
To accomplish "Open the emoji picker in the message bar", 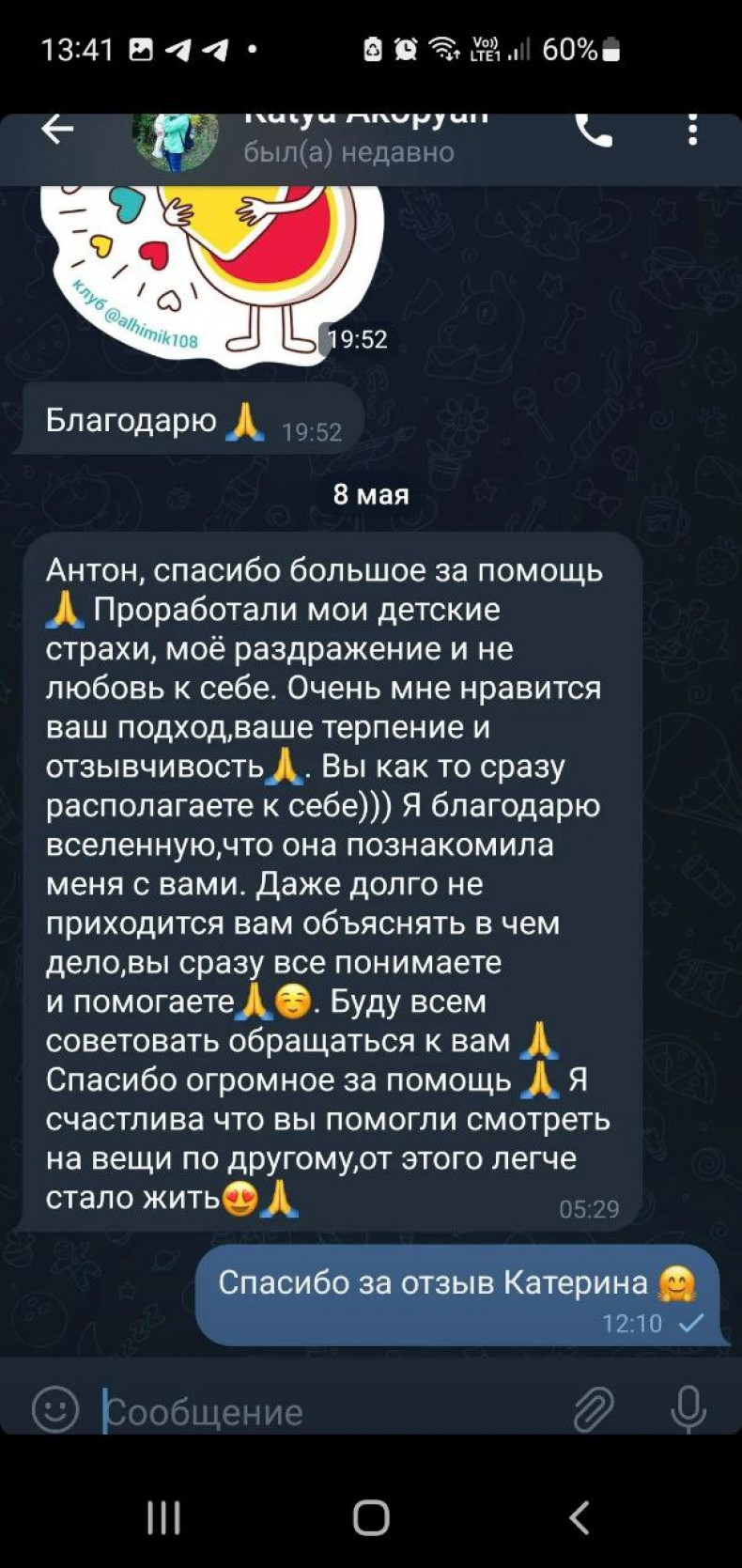I will 55,1409.
